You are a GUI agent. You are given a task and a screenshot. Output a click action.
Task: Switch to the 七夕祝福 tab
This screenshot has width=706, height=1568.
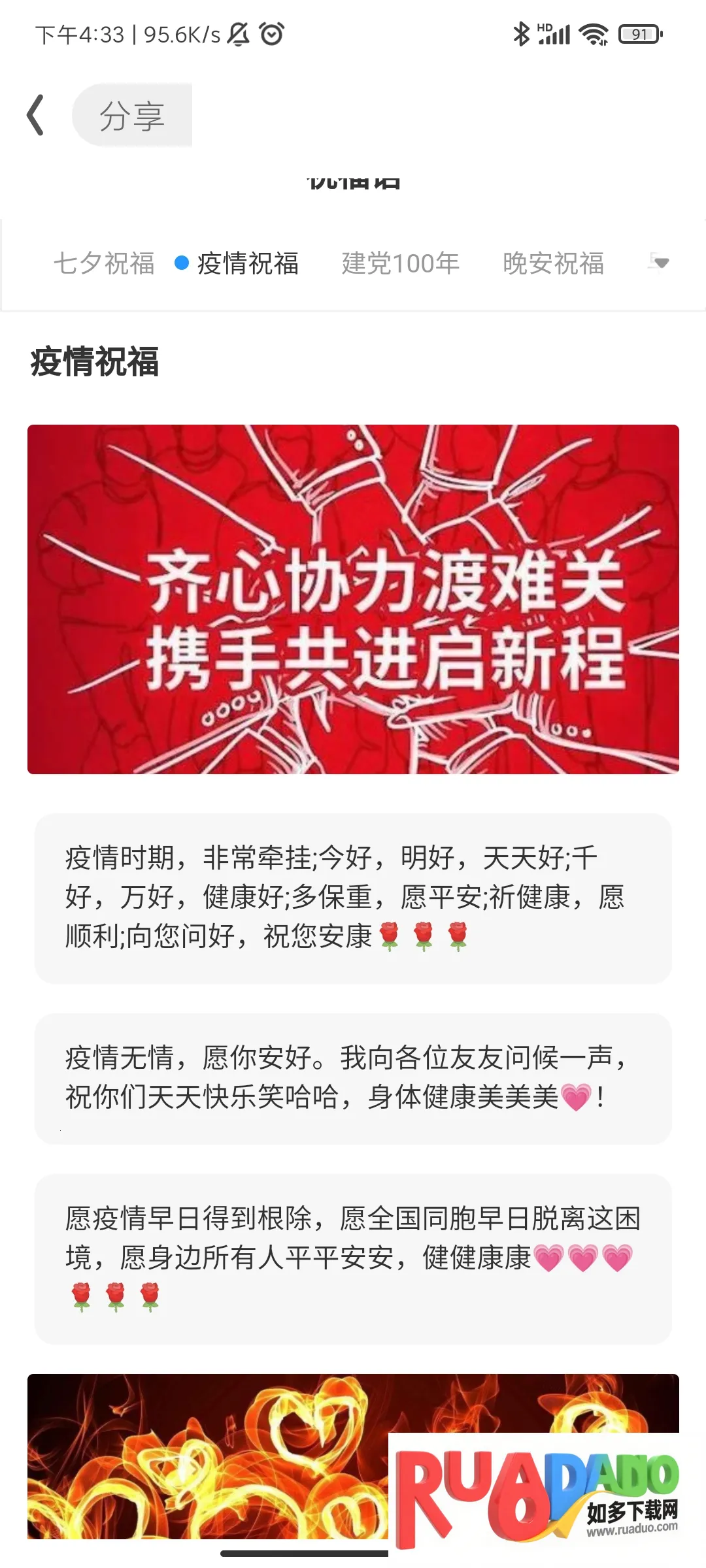tap(103, 263)
